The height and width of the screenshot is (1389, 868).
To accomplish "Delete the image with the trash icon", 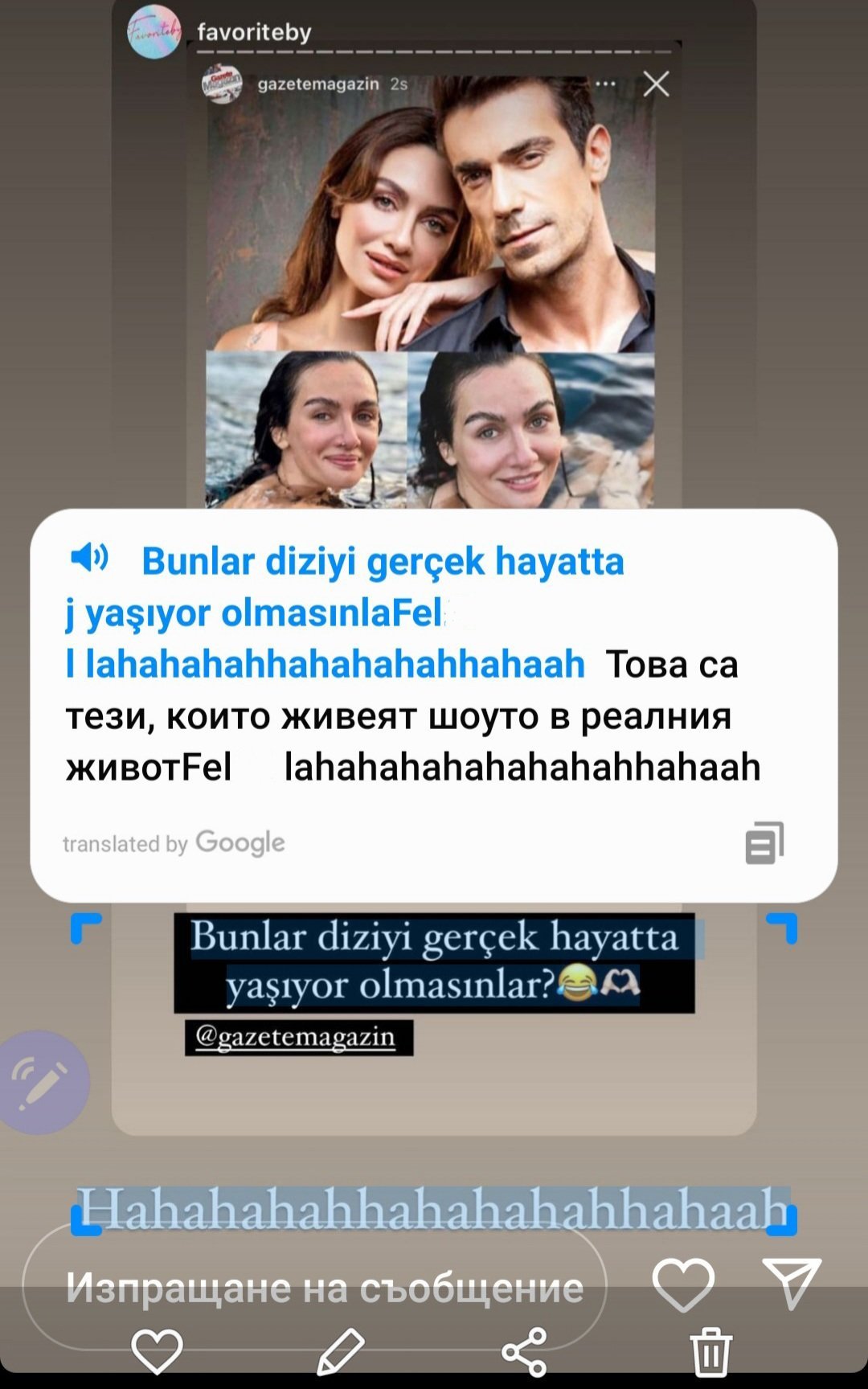I will click(710, 1351).
